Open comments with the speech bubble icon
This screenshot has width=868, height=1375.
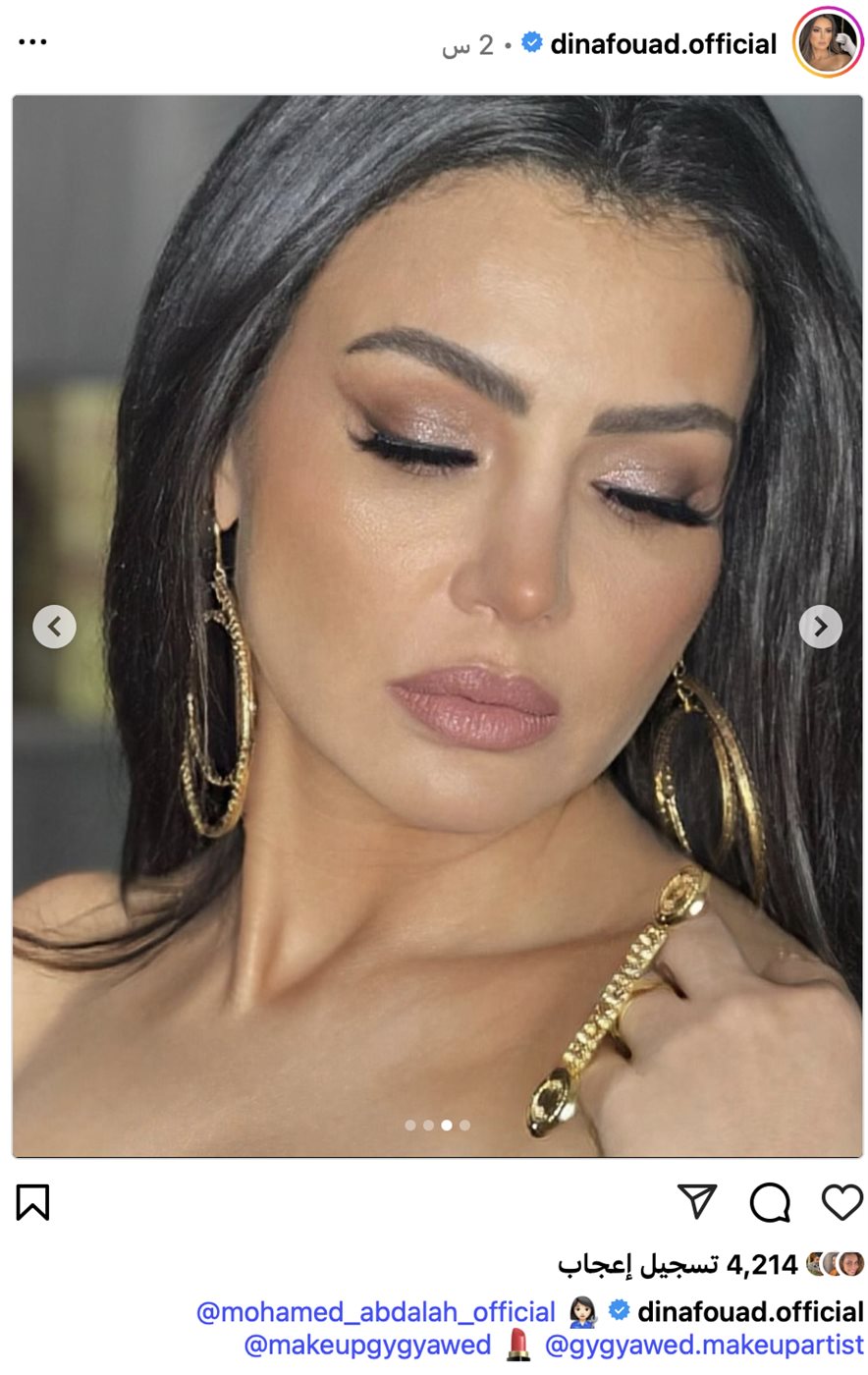point(770,1202)
